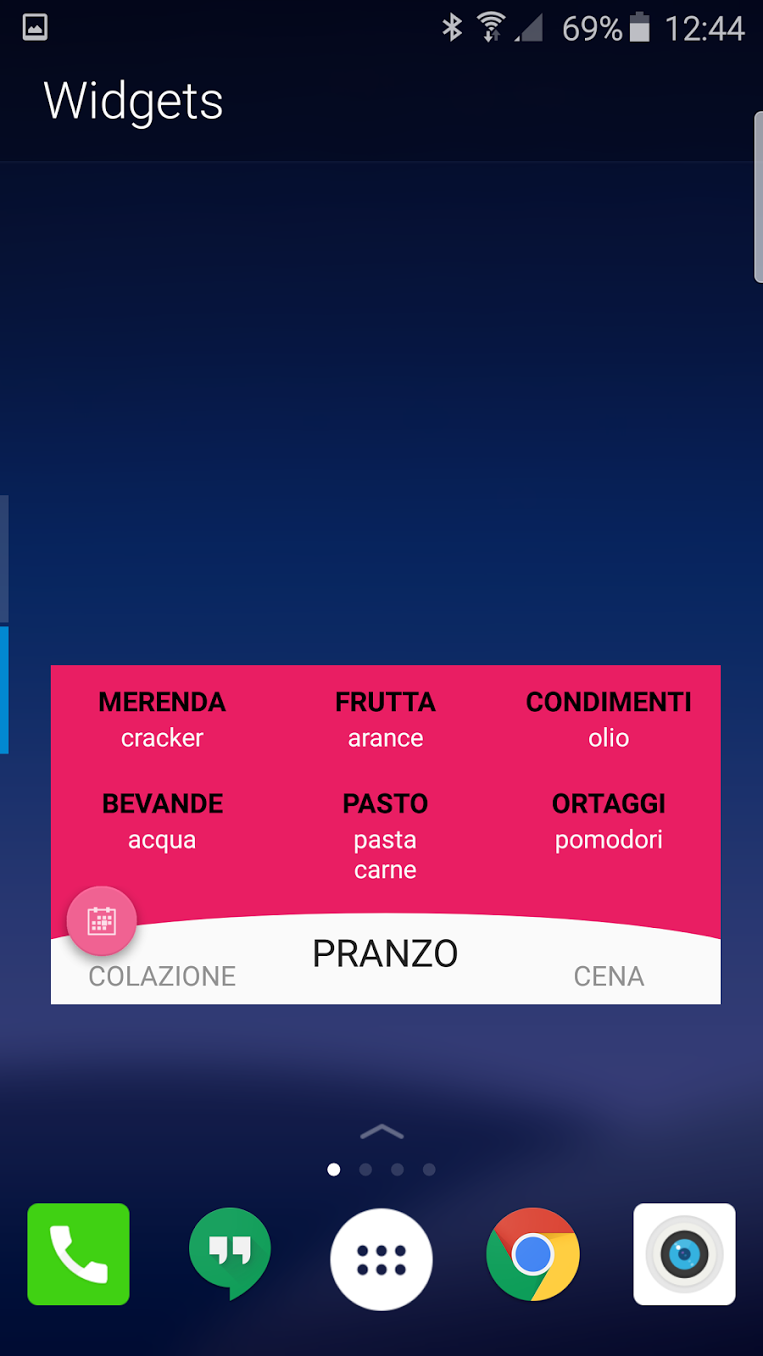763x1356 pixels.
Task: Tap the up arrow above the page dots
Action: coord(382,1132)
